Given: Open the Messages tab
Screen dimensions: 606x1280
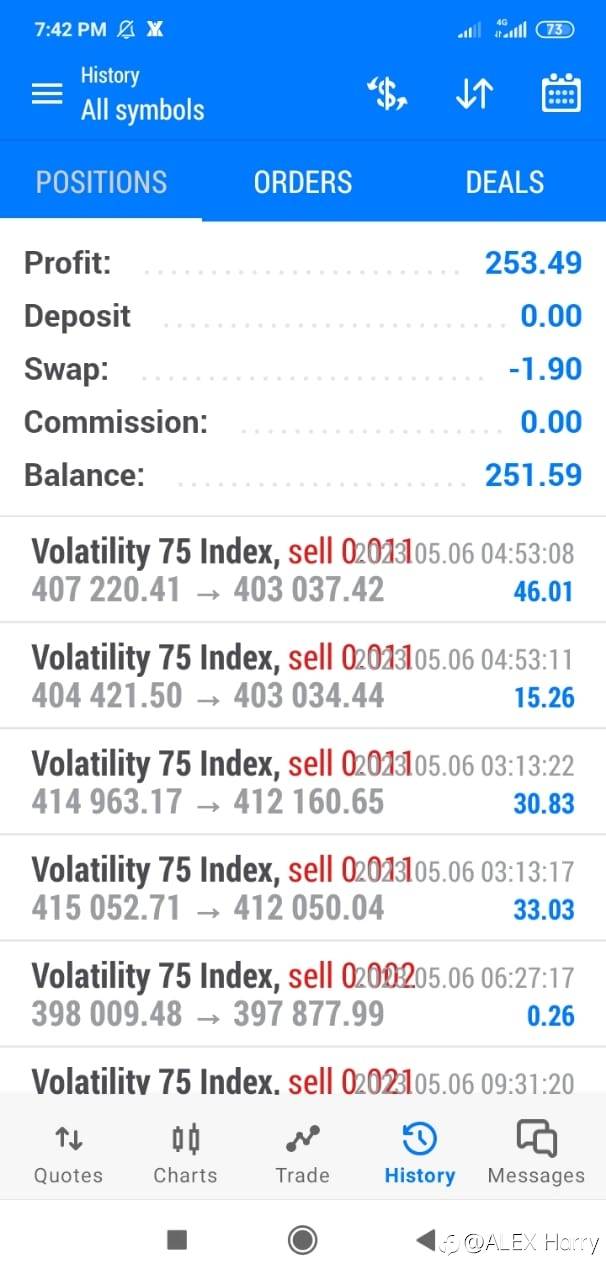Looking at the screenshot, I should [x=536, y=1153].
